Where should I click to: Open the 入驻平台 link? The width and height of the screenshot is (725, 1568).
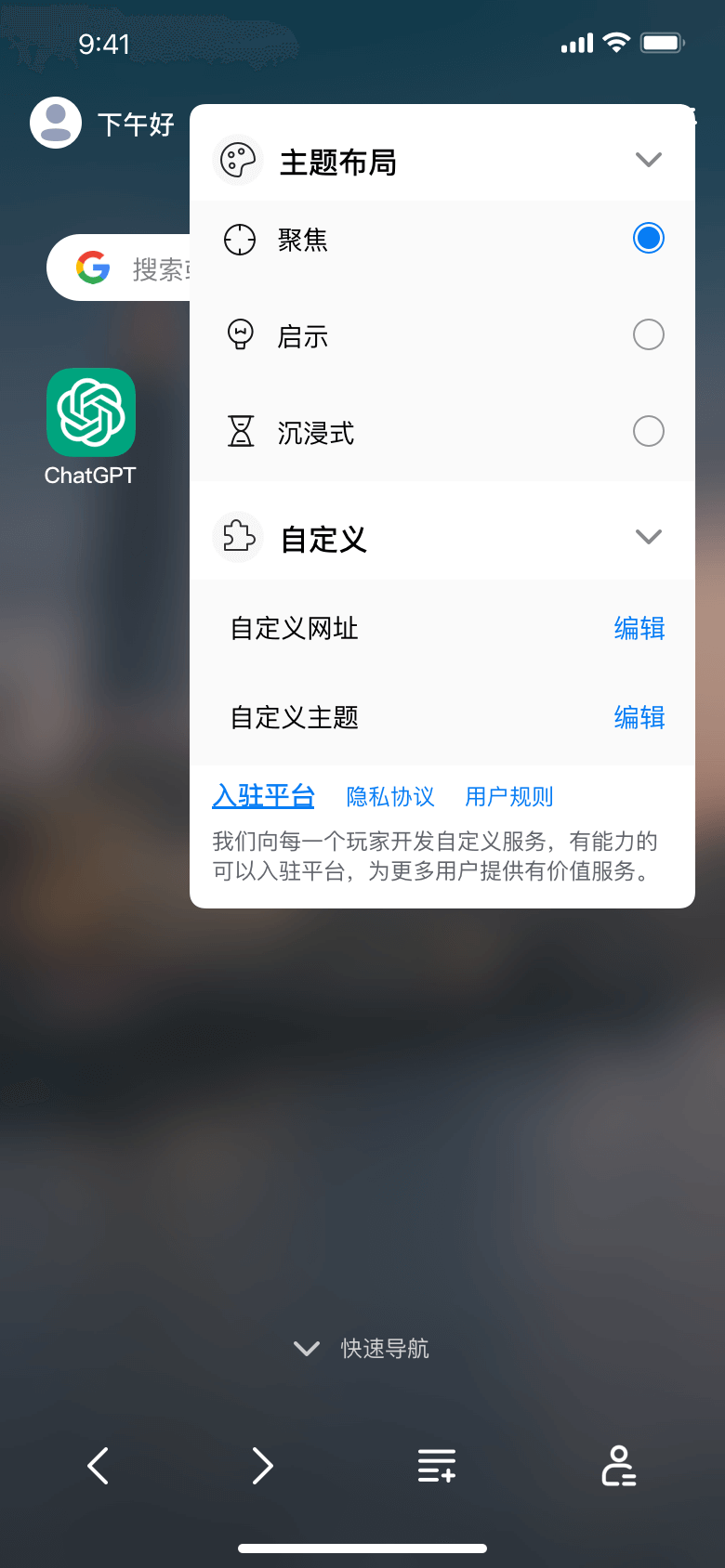[x=264, y=796]
